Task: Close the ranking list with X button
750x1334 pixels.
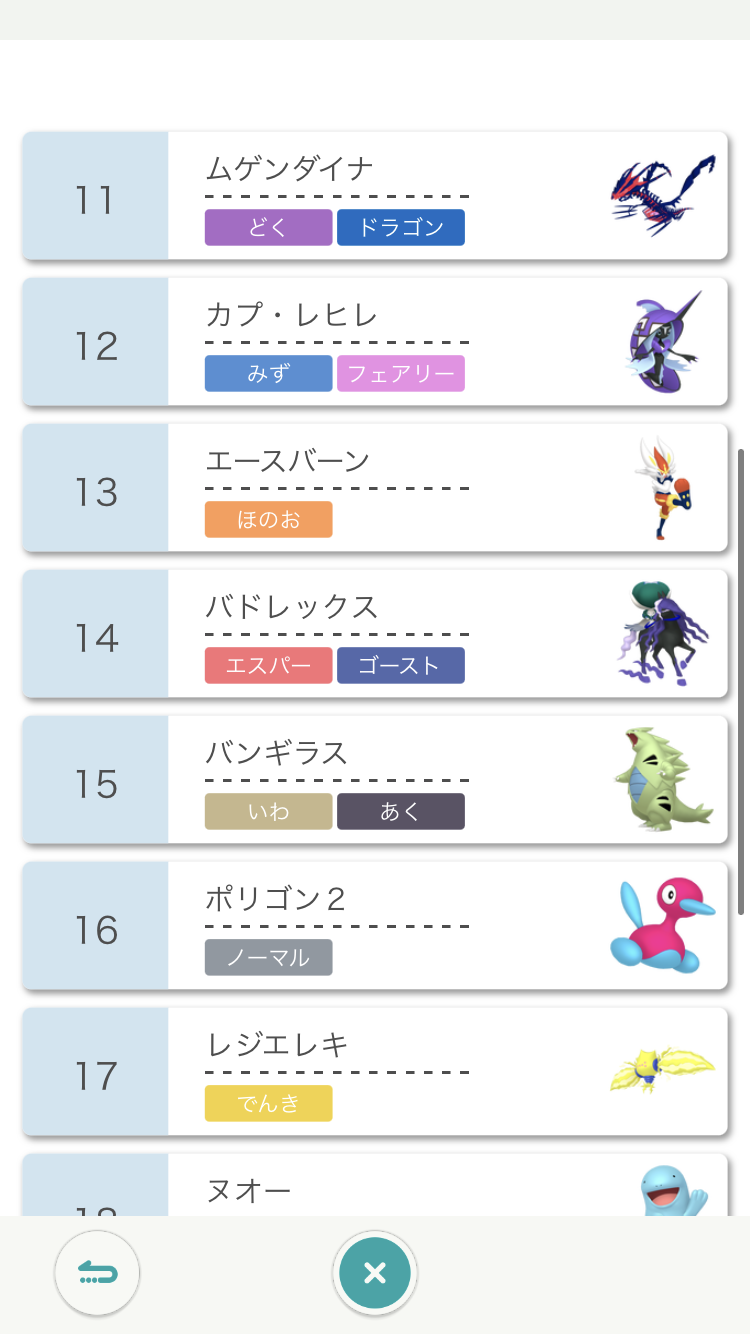Action: tap(375, 1273)
